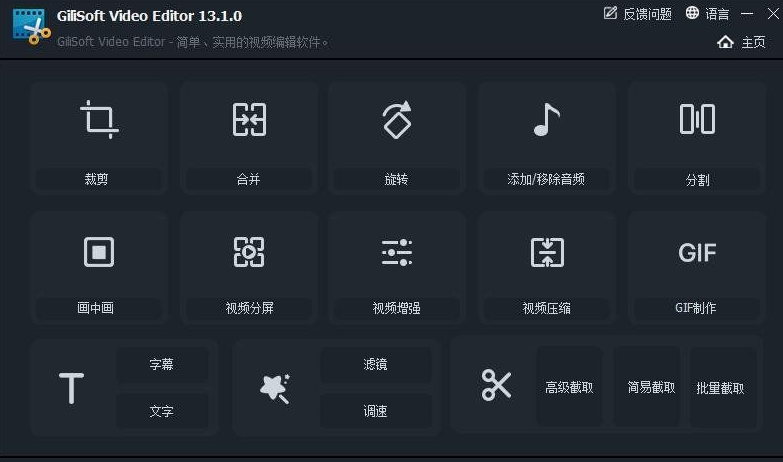Select the 滤镜 filter option

point(375,365)
